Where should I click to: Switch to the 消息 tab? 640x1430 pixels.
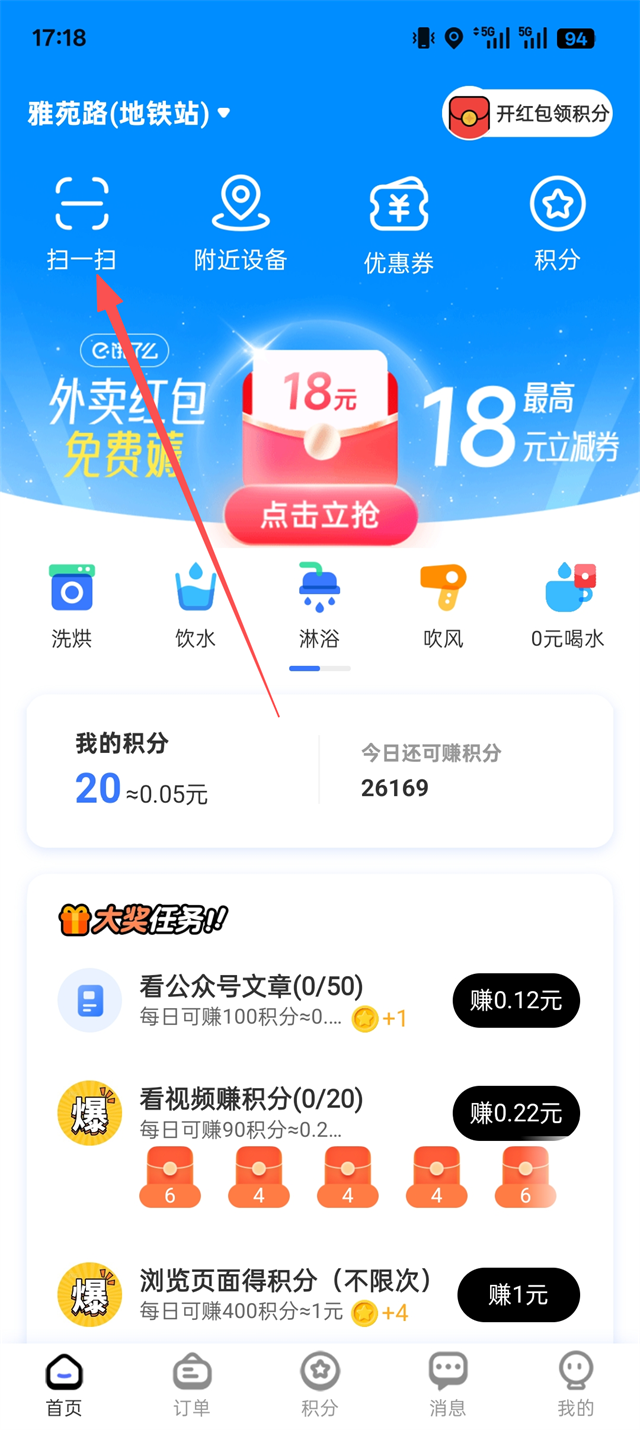(447, 1385)
